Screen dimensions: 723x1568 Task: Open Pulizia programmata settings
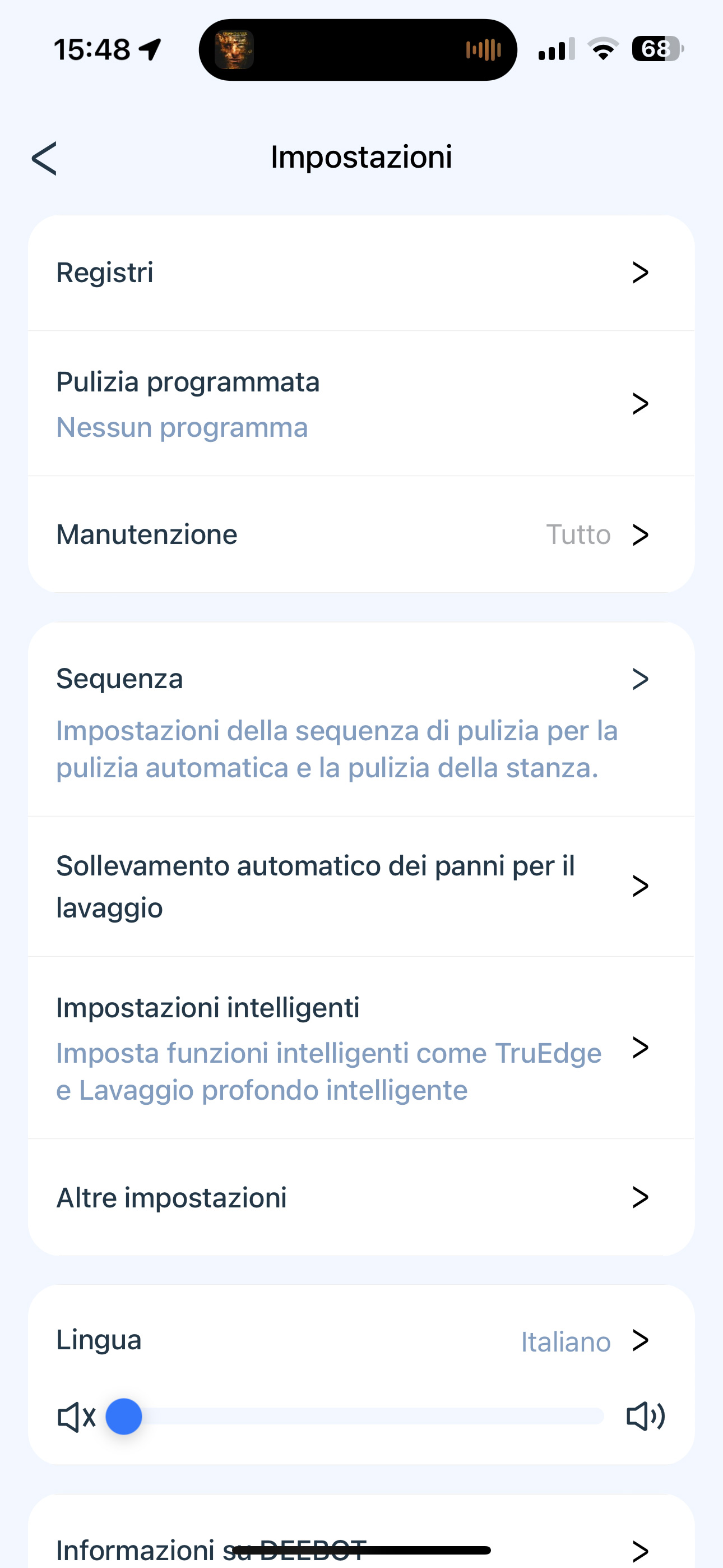[x=361, y=404]
